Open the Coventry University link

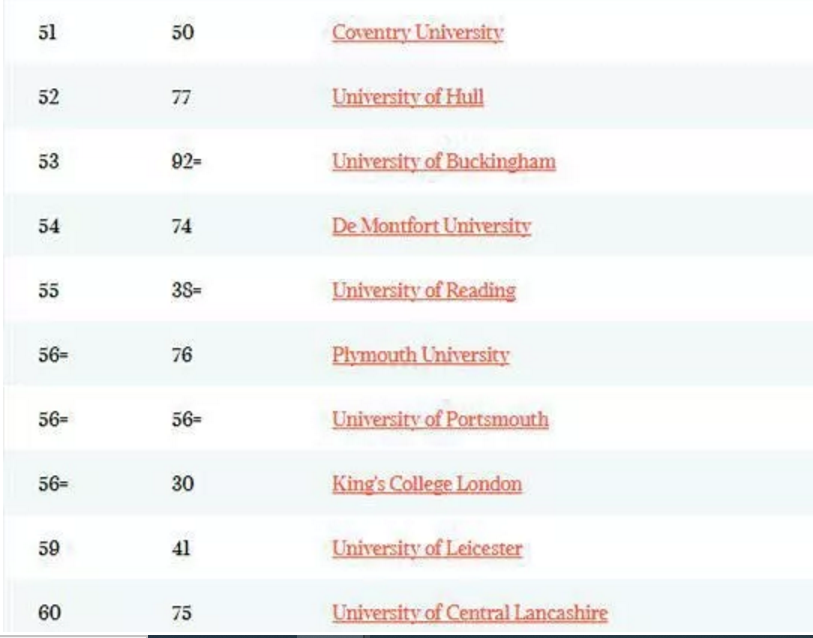pos(417,33)
